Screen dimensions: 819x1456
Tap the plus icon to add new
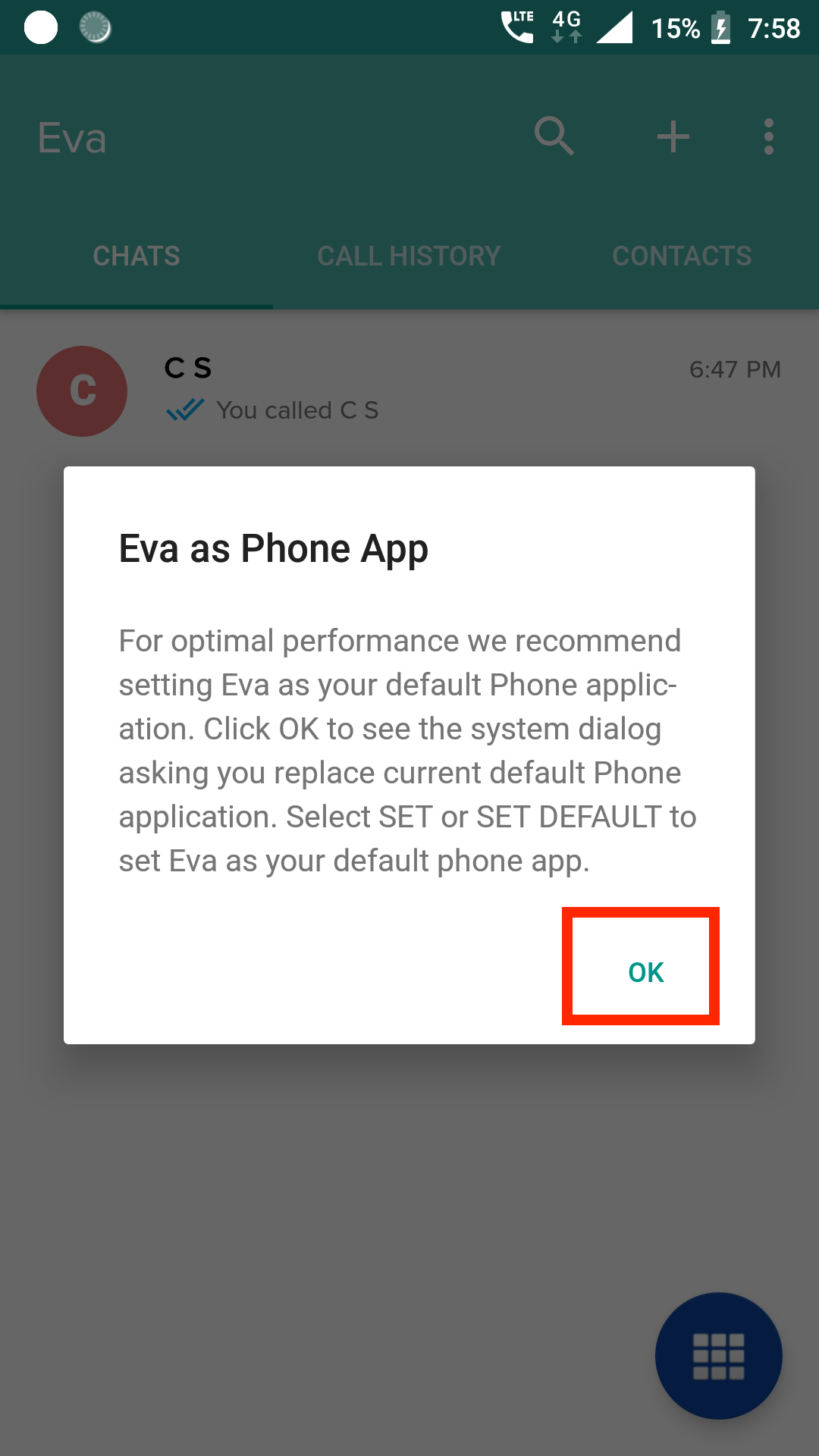coord(673,137)
